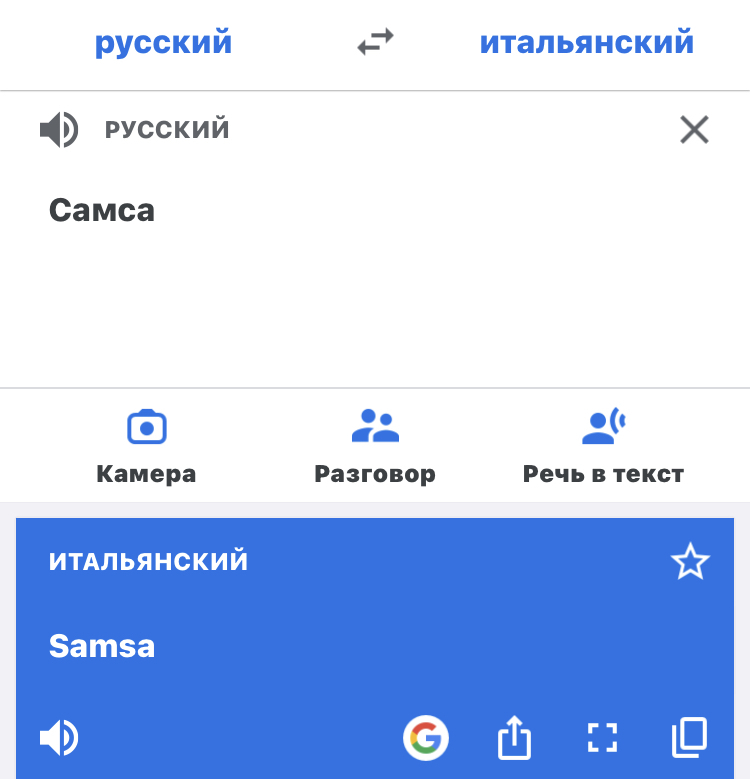The width and height of the screenshot is (750, 779).
Task: Edit the source text Самса
Action: (102, 210)
